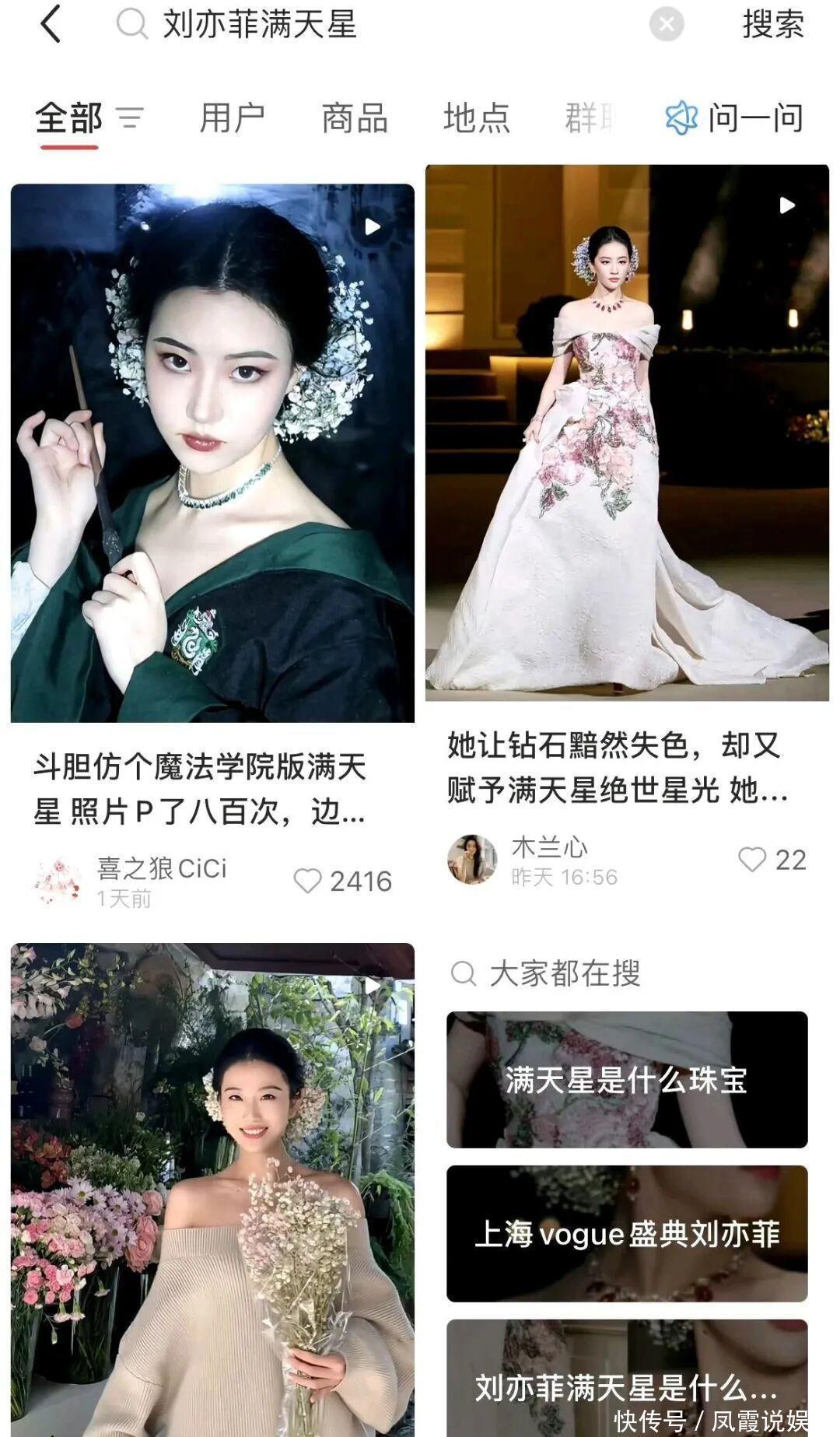
Task: Open the 她让钻石黯然失色 post
Action: (x=627, y=433)
